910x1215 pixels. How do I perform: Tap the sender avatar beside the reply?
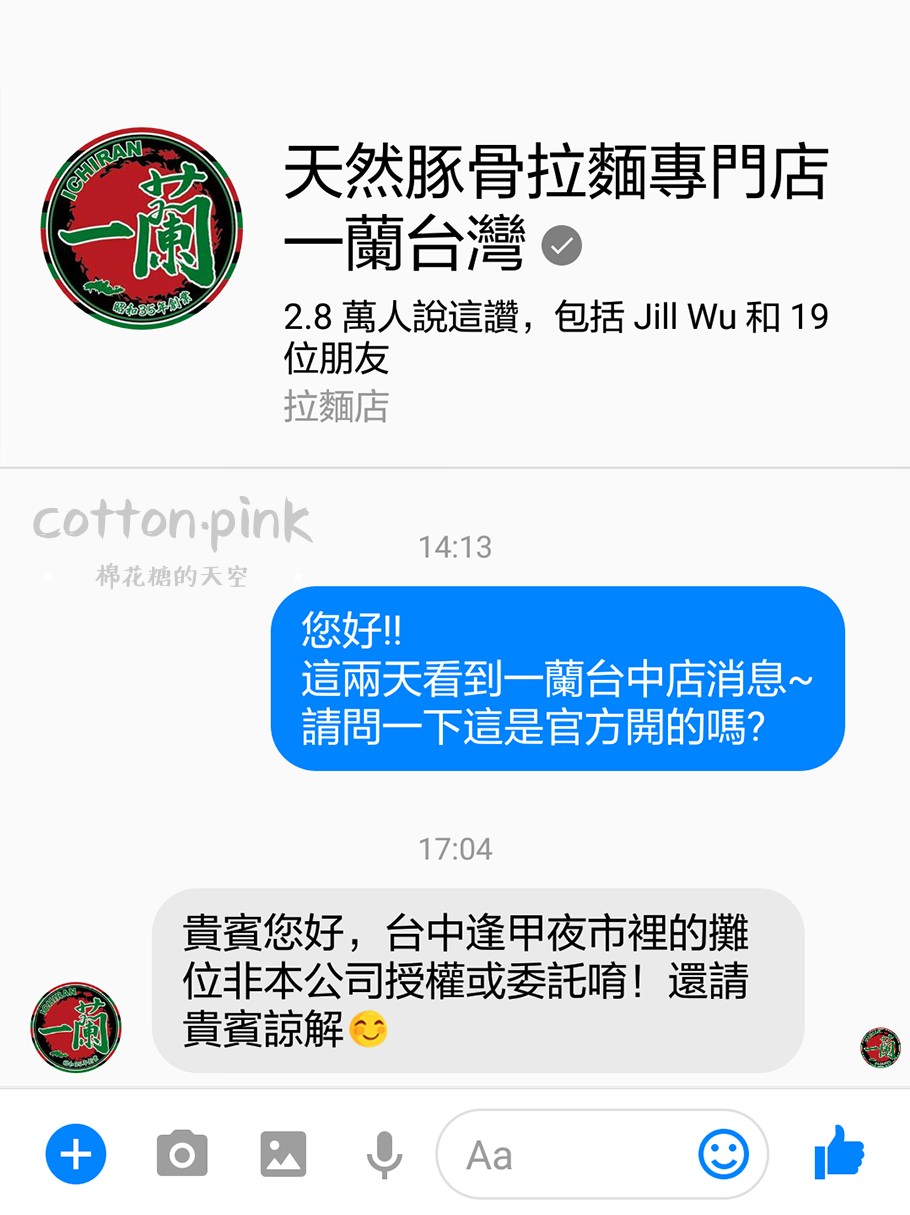coord(76,1027)
